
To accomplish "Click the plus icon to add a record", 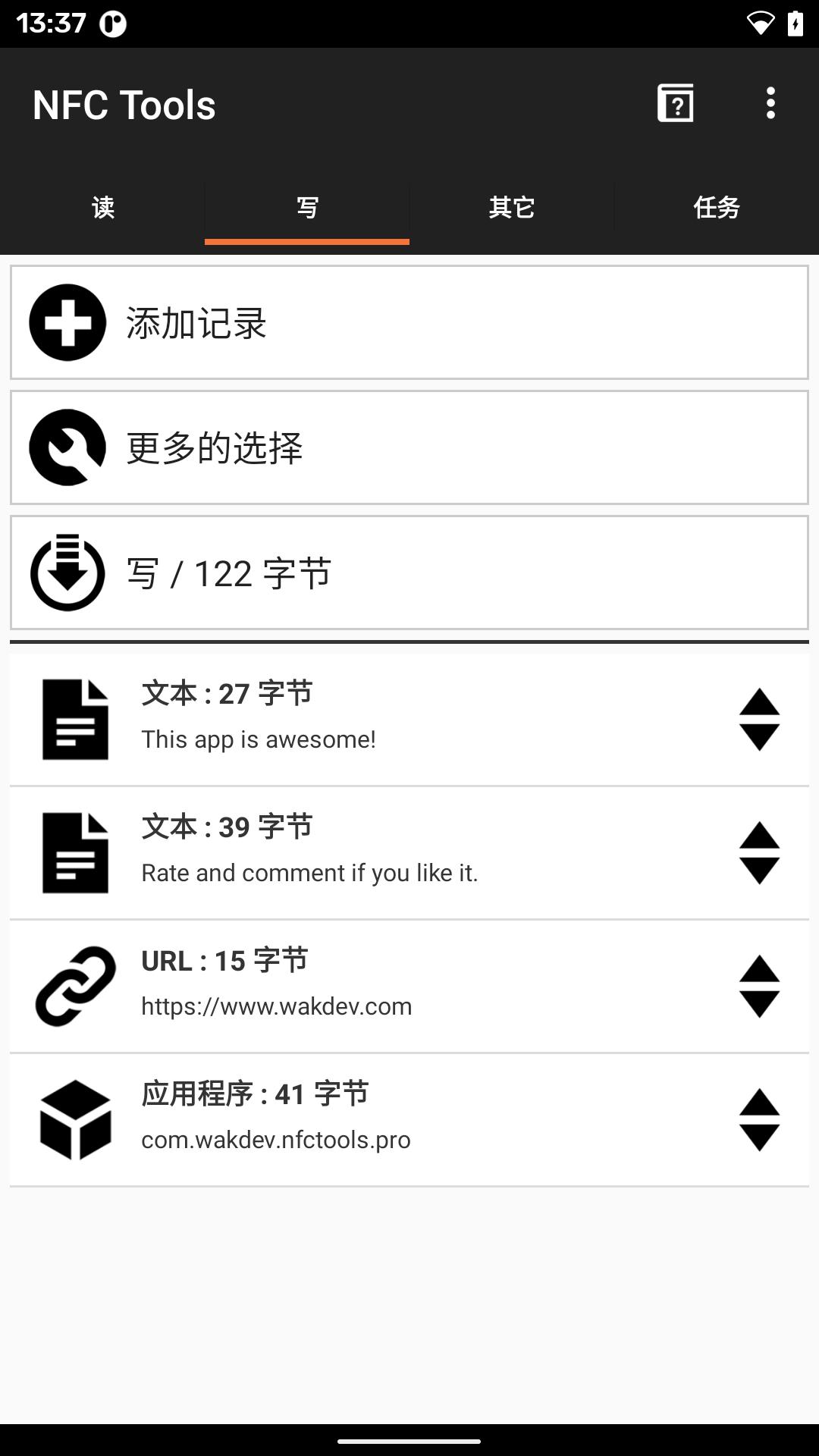I will pyautogui.click(x=66, y=322).
